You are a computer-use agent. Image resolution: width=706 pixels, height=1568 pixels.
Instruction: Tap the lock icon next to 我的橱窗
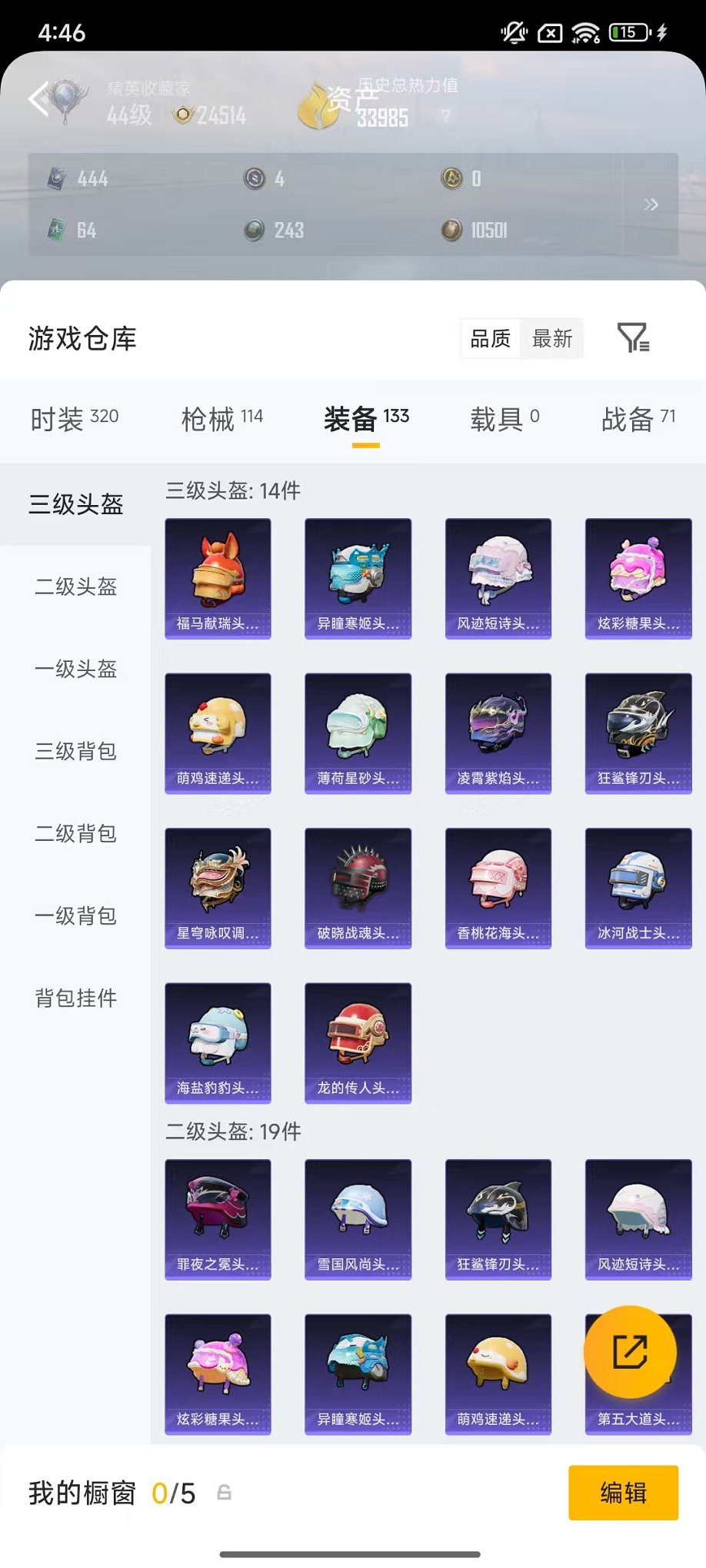[x=225, y=1493]
